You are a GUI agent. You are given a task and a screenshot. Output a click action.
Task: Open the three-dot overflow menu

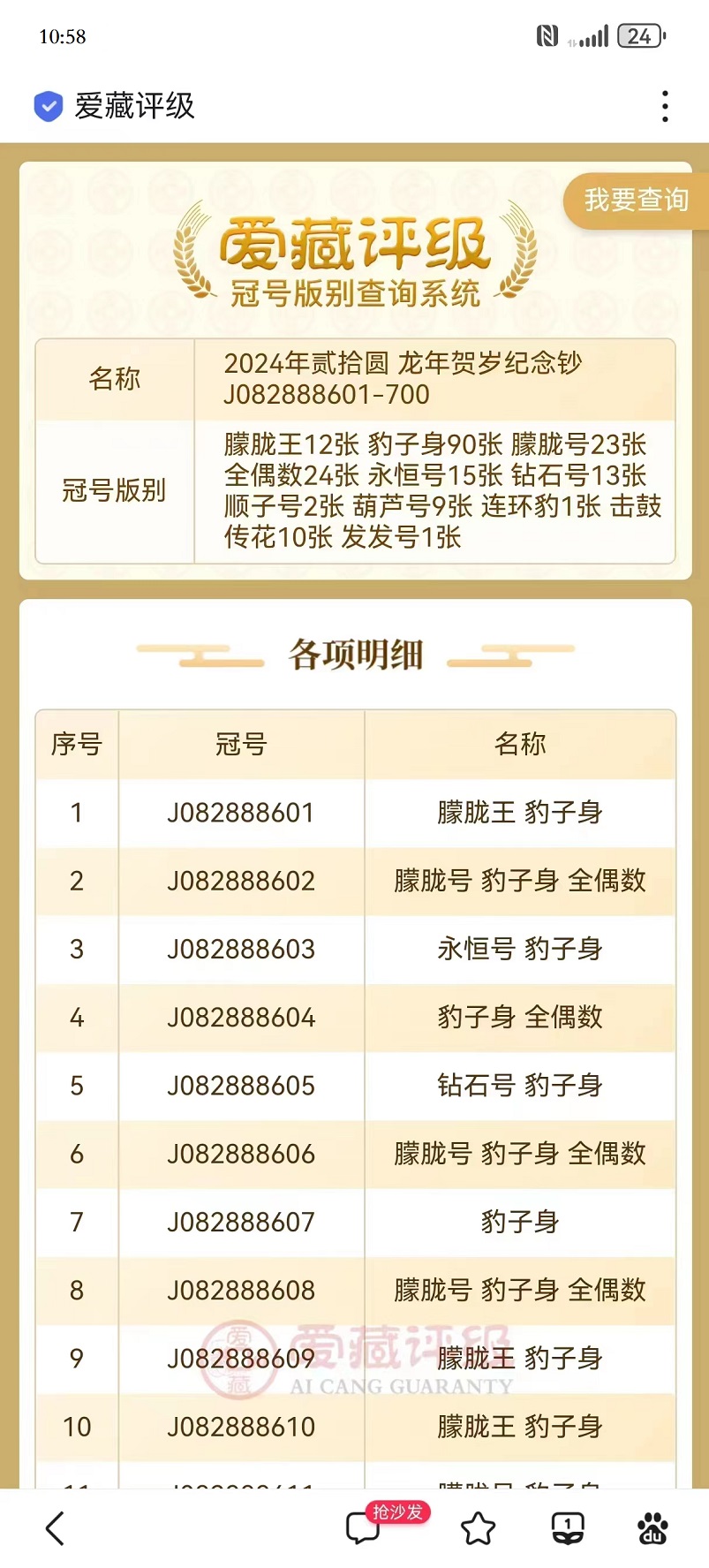pos(665,106)
